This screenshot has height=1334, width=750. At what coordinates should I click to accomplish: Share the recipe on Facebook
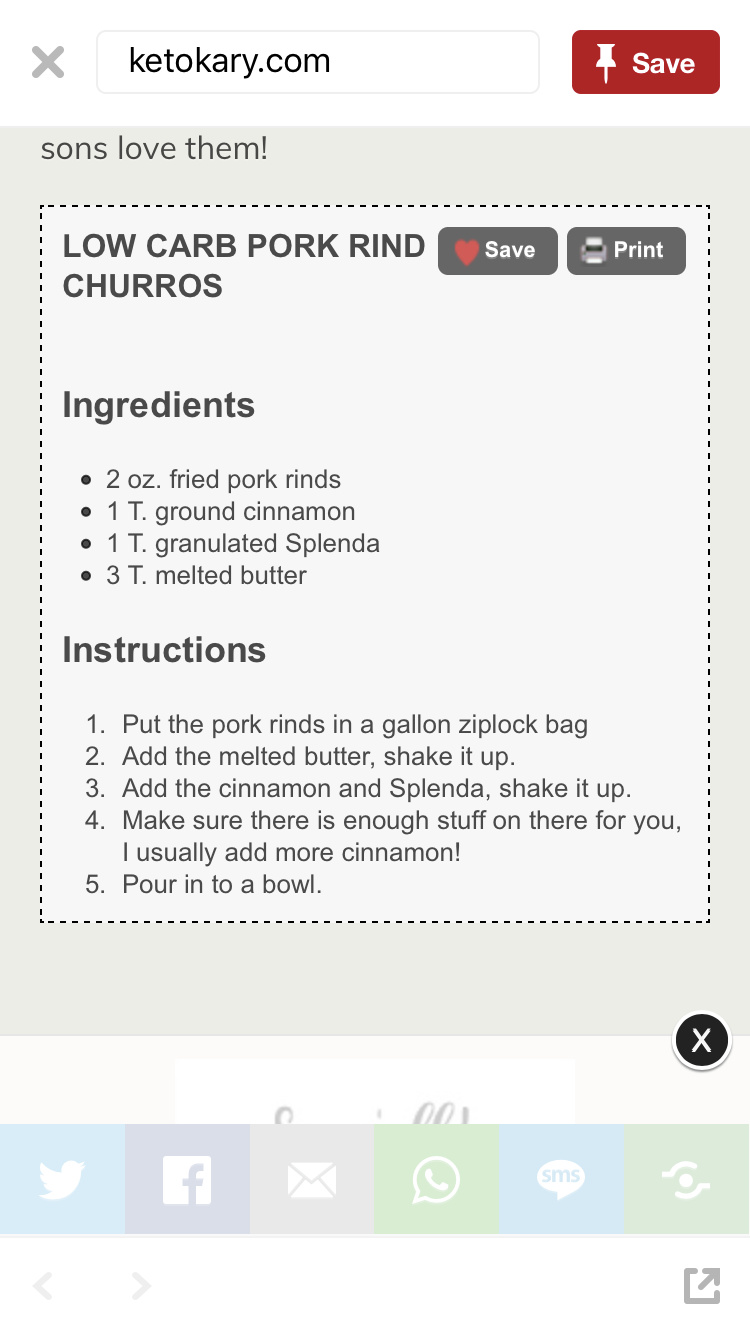pos(187,1179)
